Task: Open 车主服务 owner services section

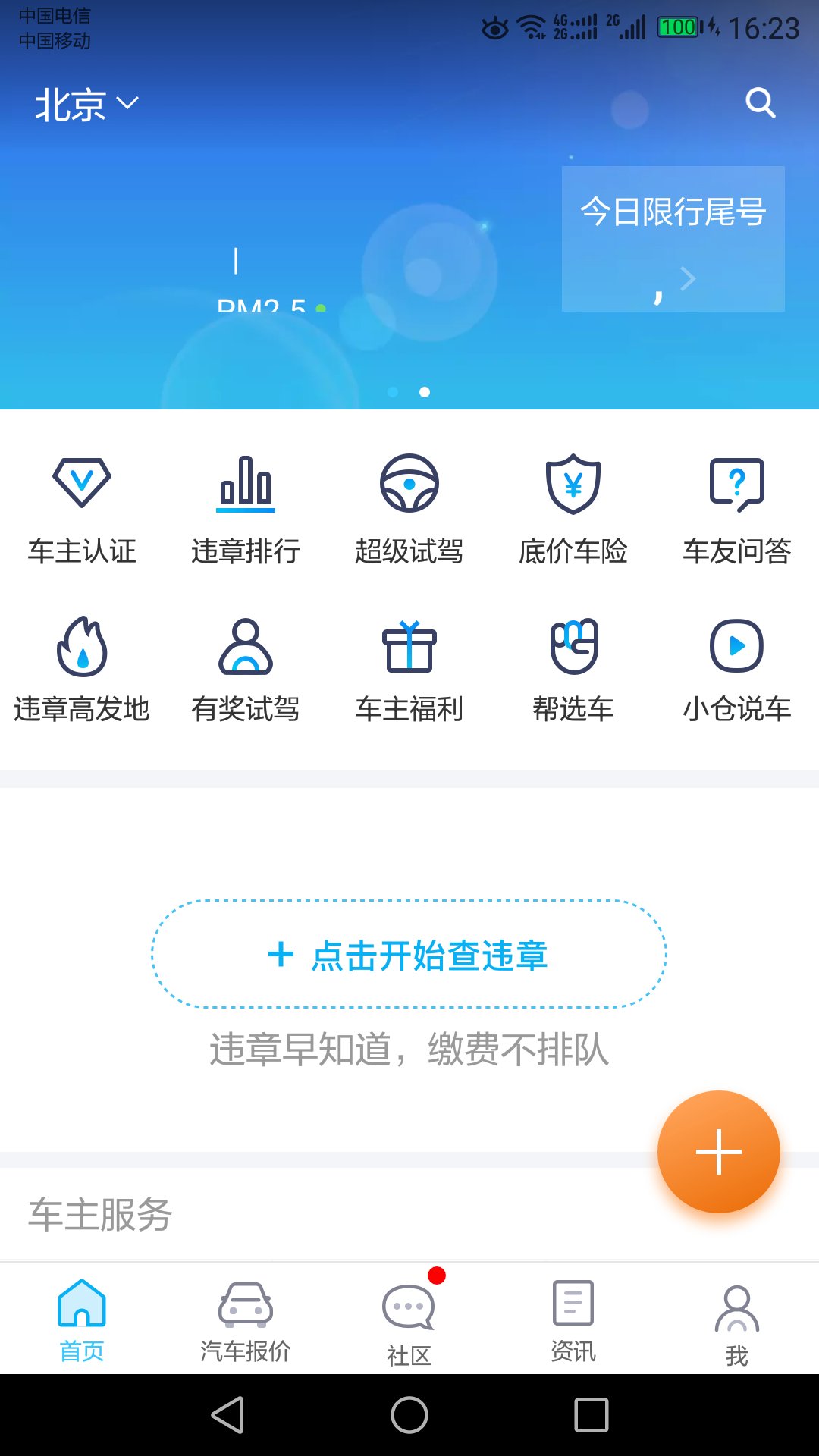Action: [x=99, y=1214]
